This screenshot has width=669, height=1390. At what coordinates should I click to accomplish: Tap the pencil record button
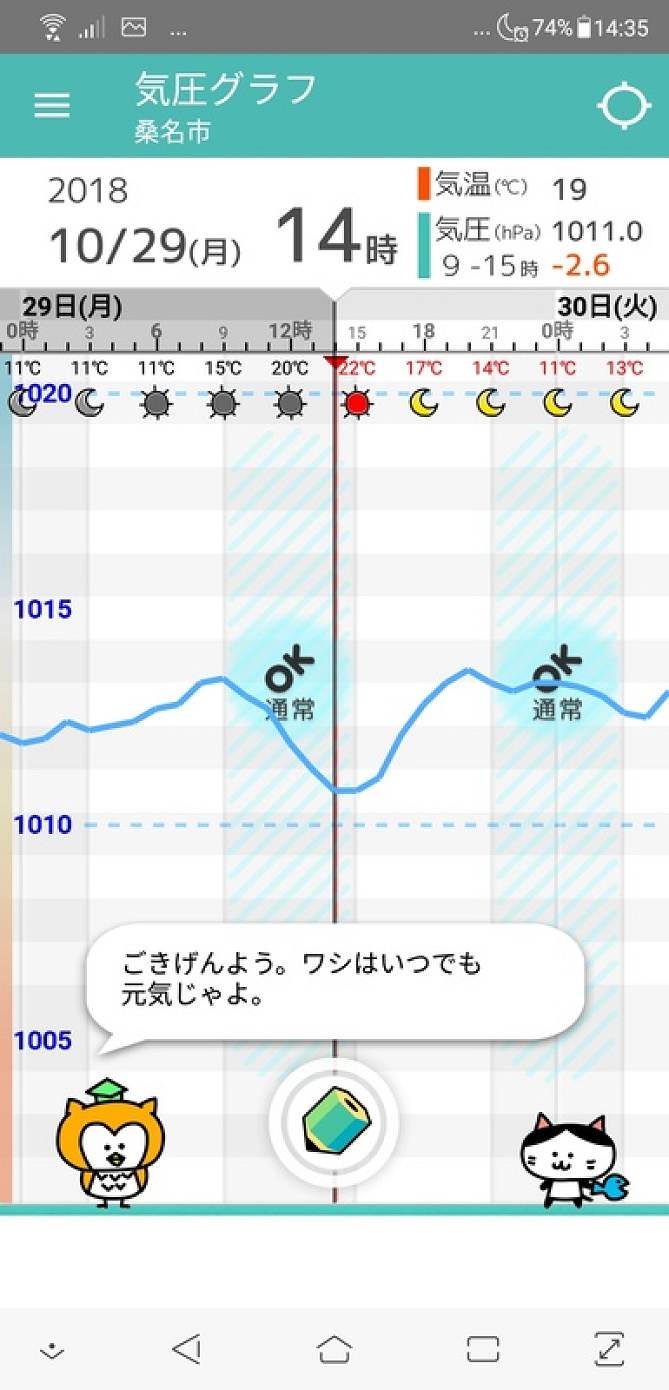pos(334,1122)
